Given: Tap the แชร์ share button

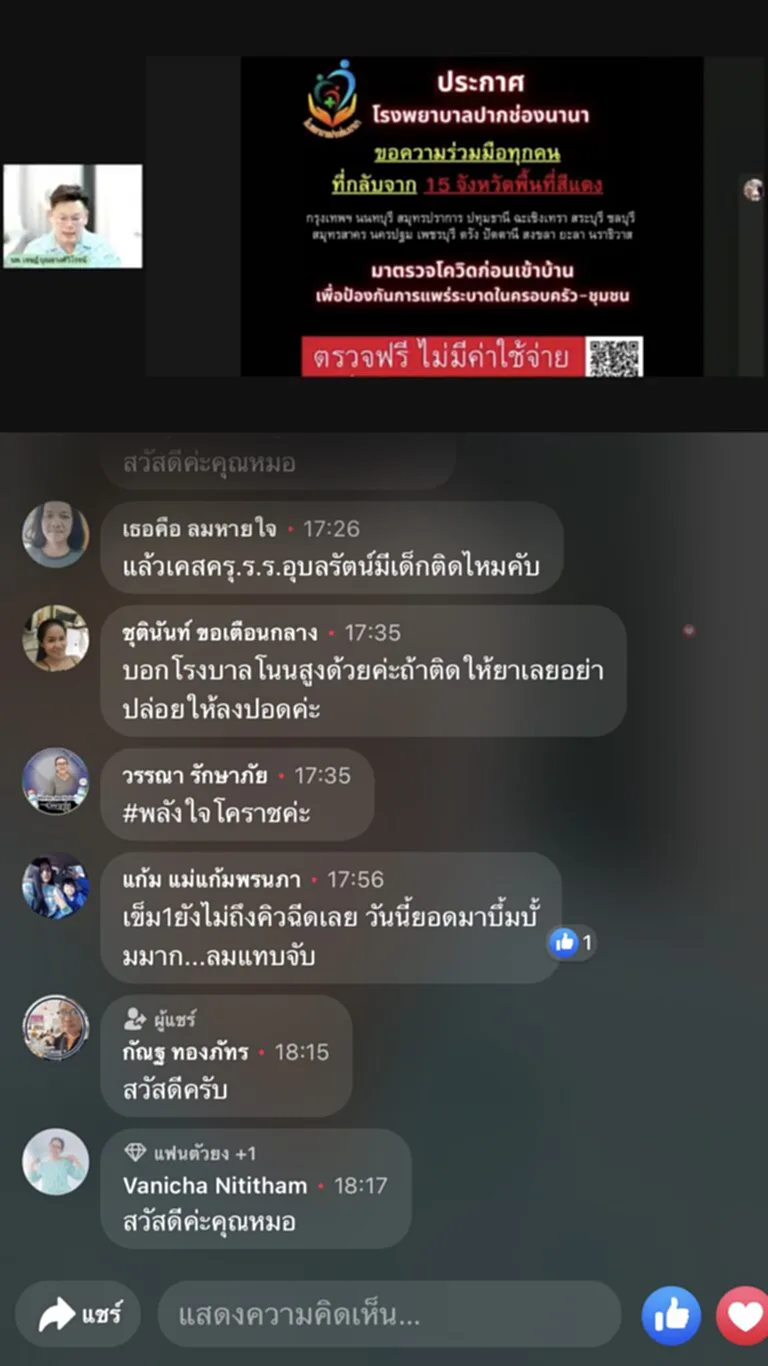Looking at the screenshot, I should (78, 1313).
